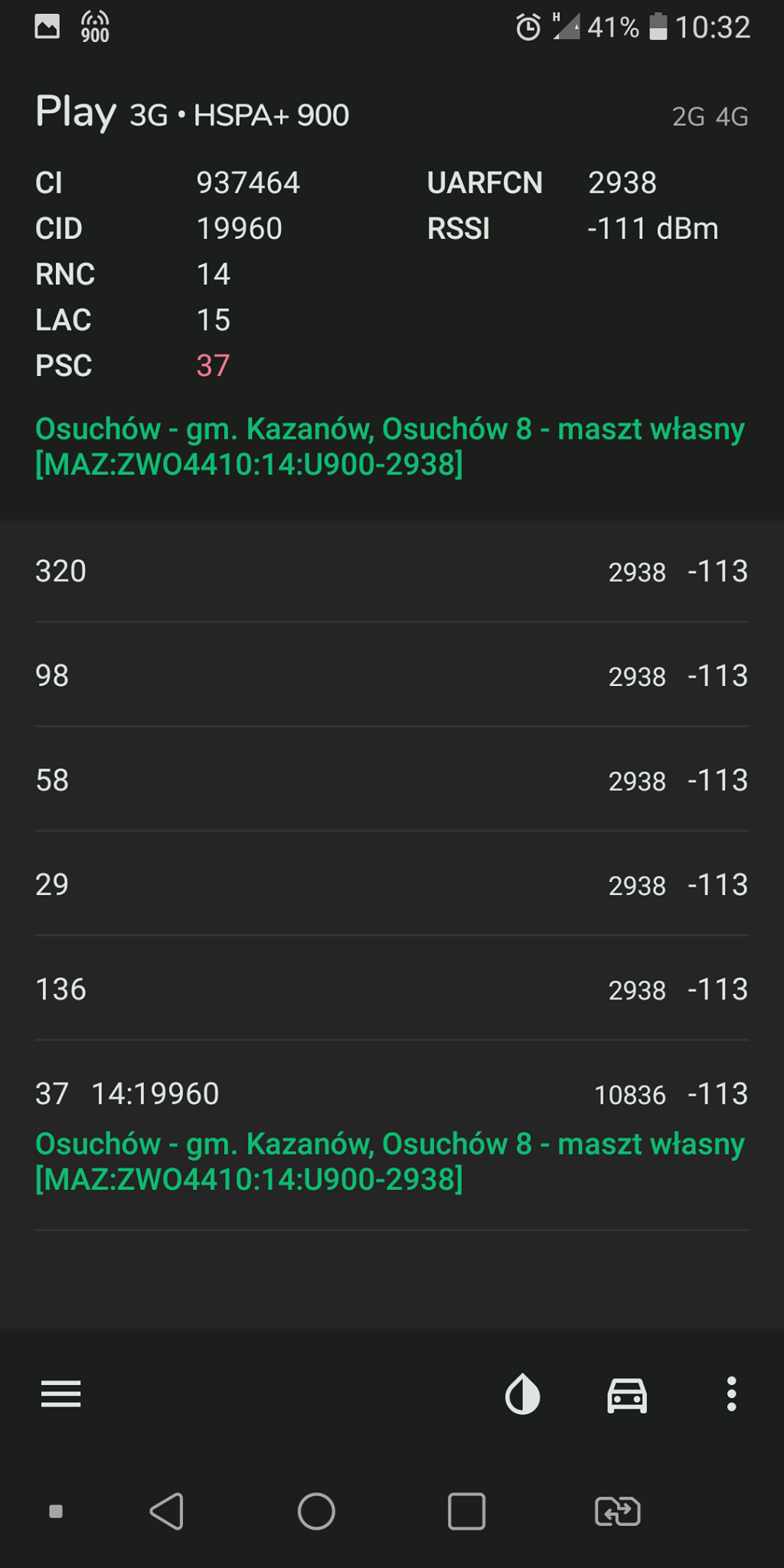784x1568 pixels.
Task: Select neighbor cell with PSC 320
Action: tap(392, 571)
